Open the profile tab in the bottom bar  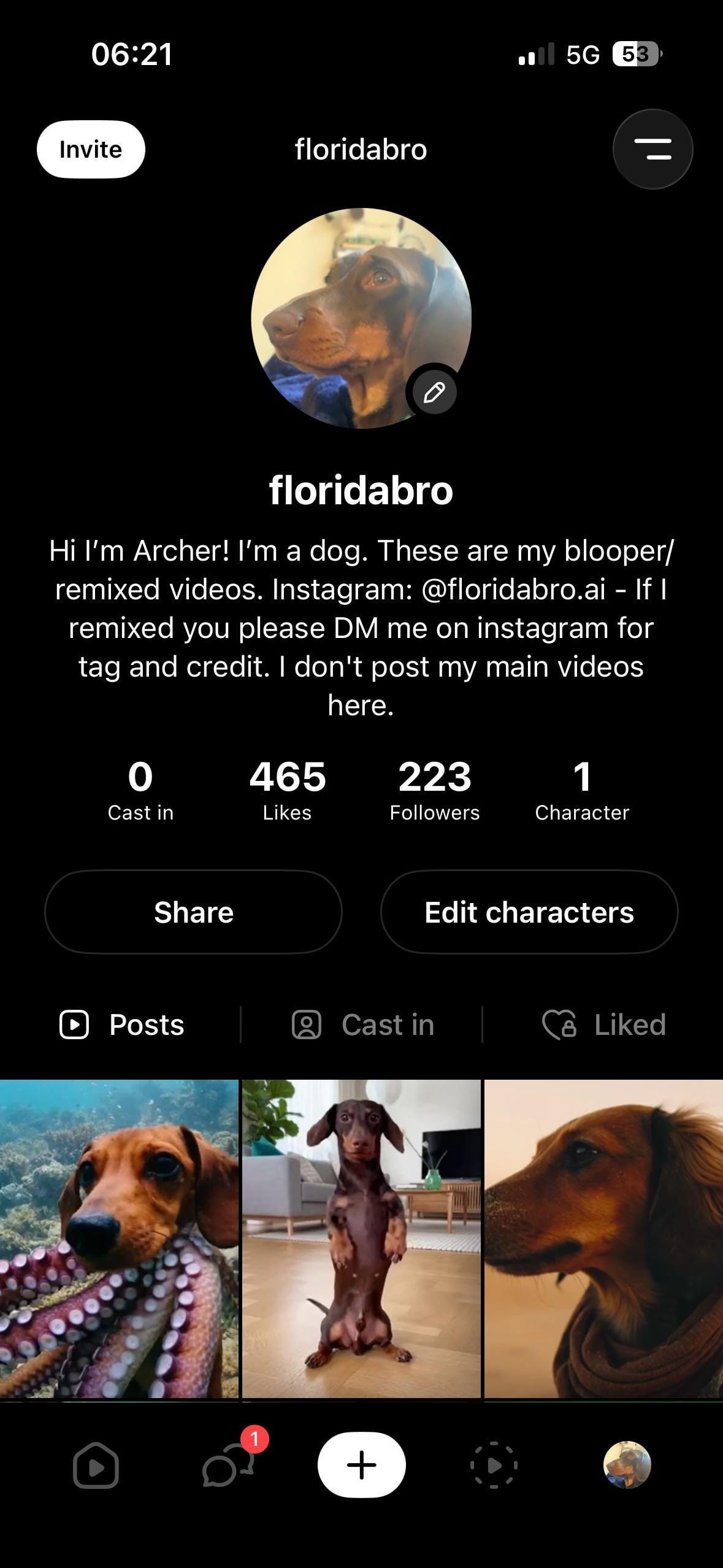[x=627, y=1465]
